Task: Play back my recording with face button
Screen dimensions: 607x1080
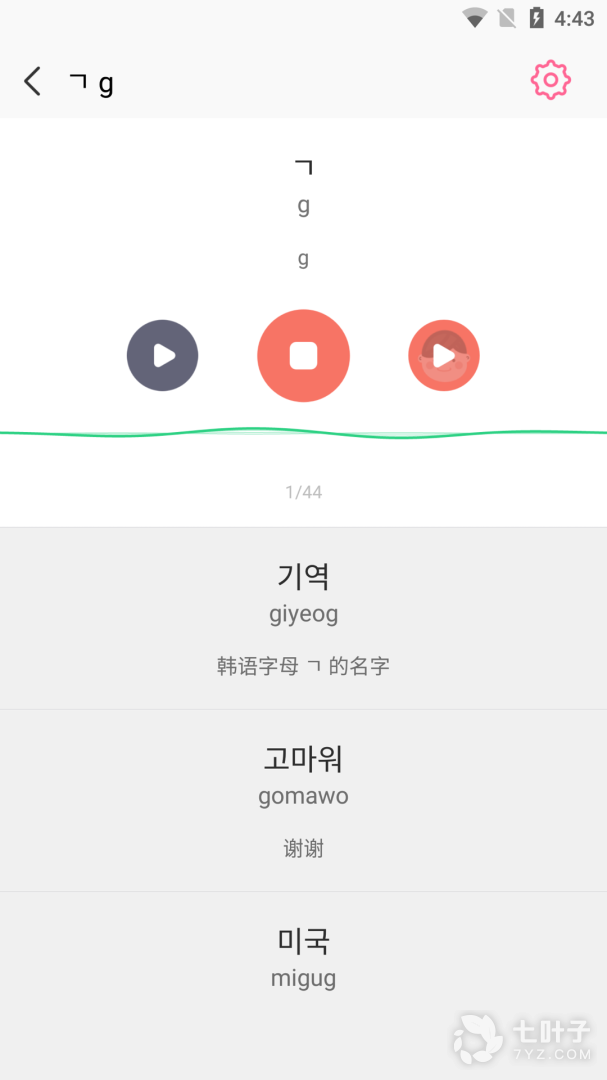Action: coord(444,355)
